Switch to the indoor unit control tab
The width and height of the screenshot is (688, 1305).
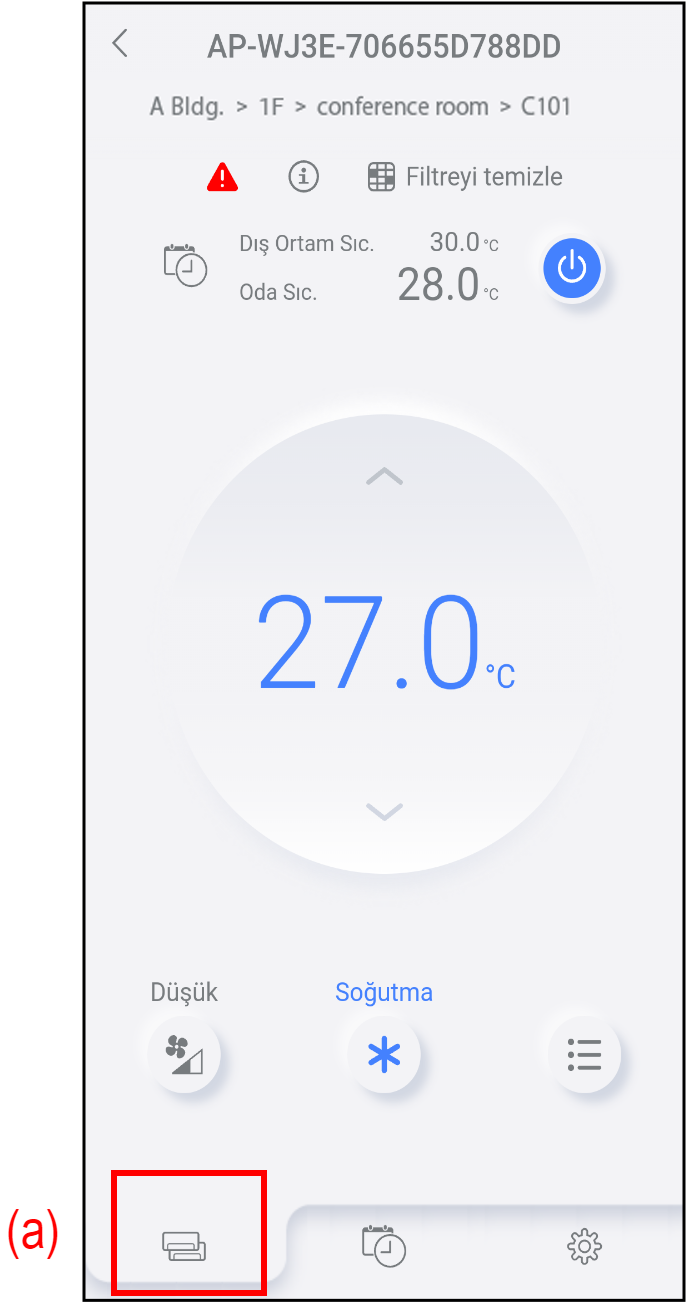point(185,1245)
